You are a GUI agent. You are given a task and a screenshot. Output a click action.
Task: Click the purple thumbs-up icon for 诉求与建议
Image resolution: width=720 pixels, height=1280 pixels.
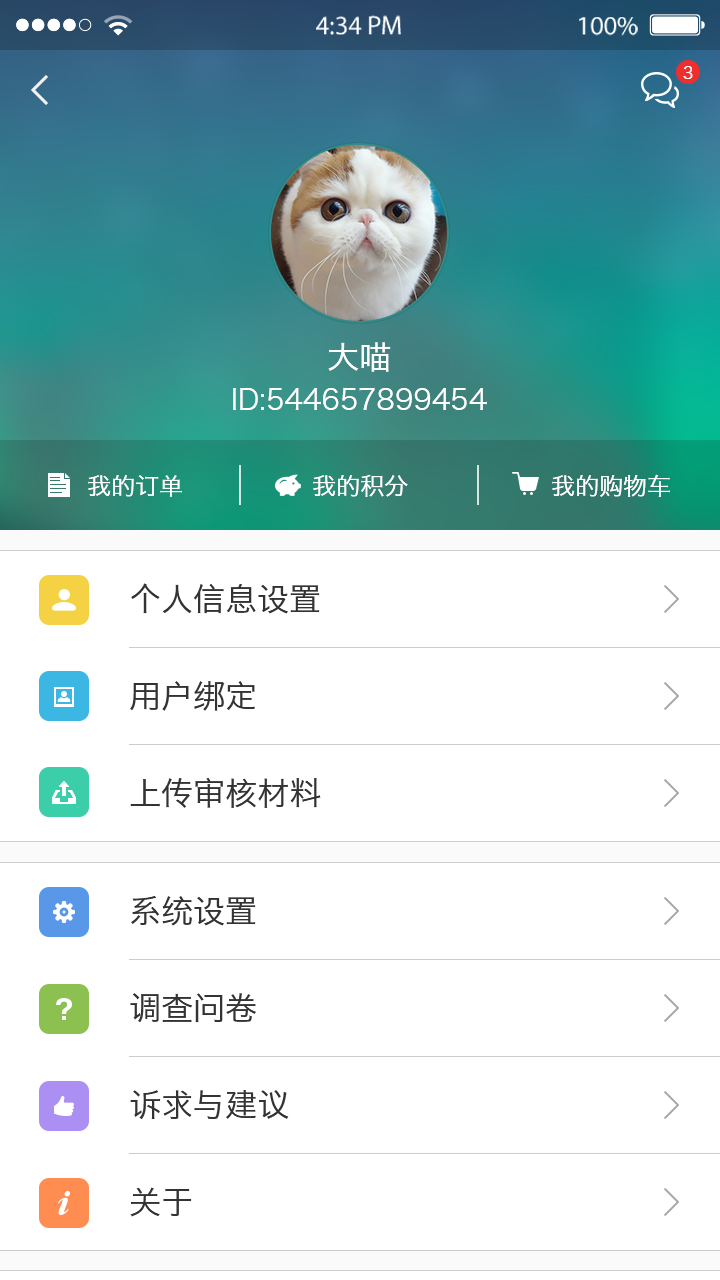pyautogui.click(x=63, y=1105)
